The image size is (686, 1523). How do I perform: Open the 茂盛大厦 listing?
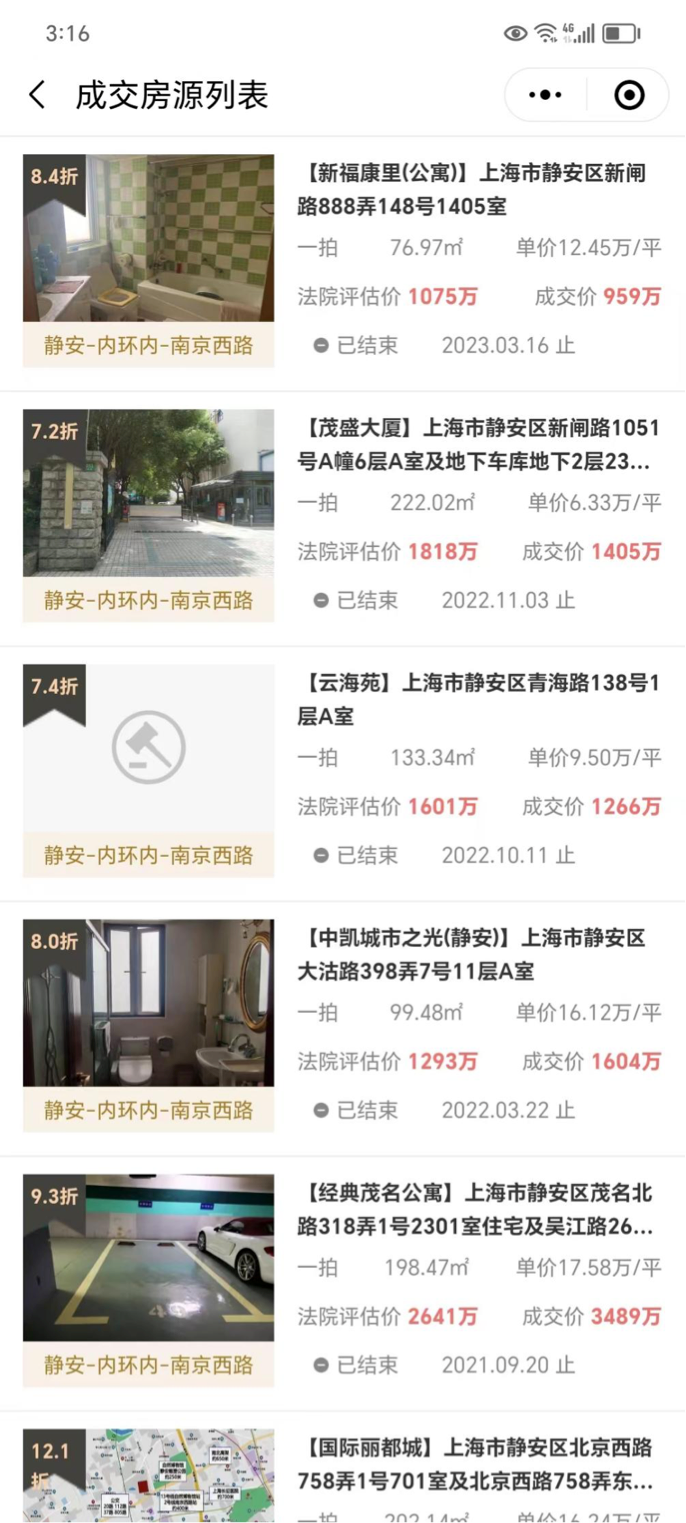[478, 445]
